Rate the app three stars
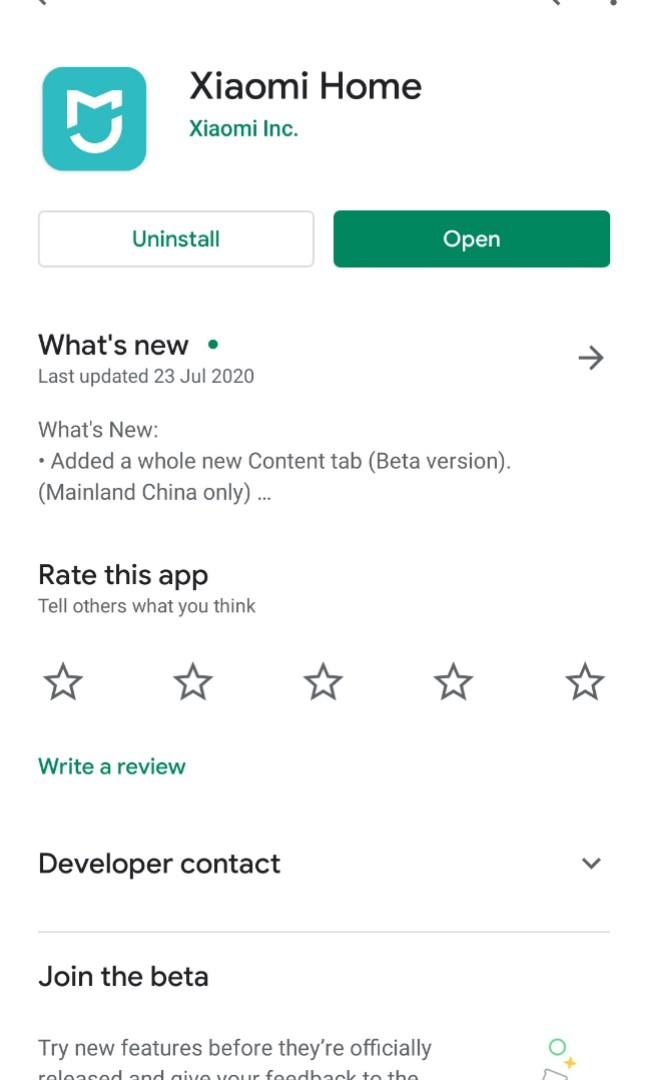Viewport: 647px width, 1080px height. [x=323, y=683]
